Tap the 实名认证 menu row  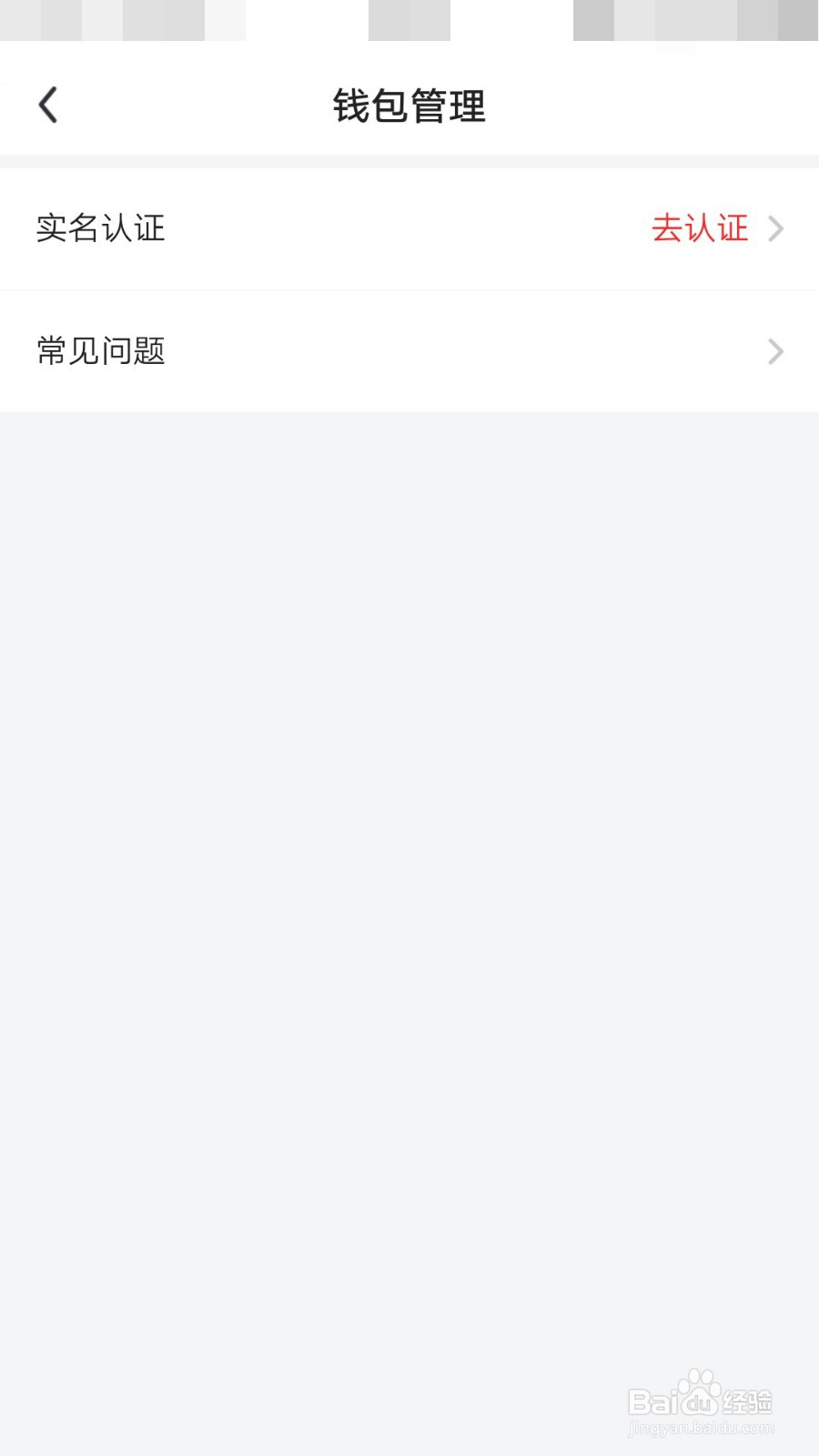[409, 228]
